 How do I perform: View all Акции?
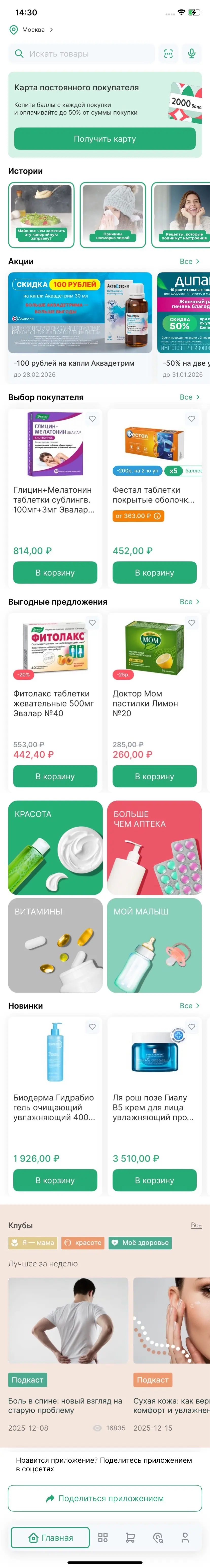189,261
